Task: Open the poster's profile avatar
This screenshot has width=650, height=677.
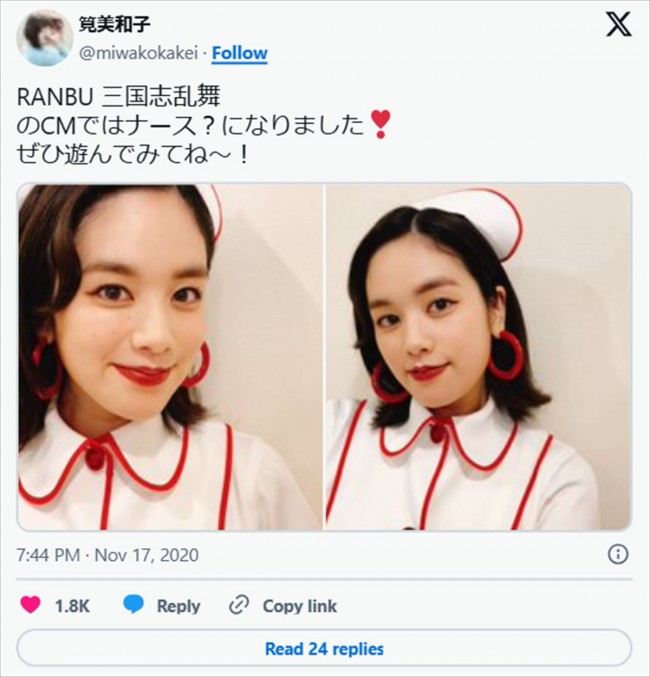Action: [x=44, y=38]
